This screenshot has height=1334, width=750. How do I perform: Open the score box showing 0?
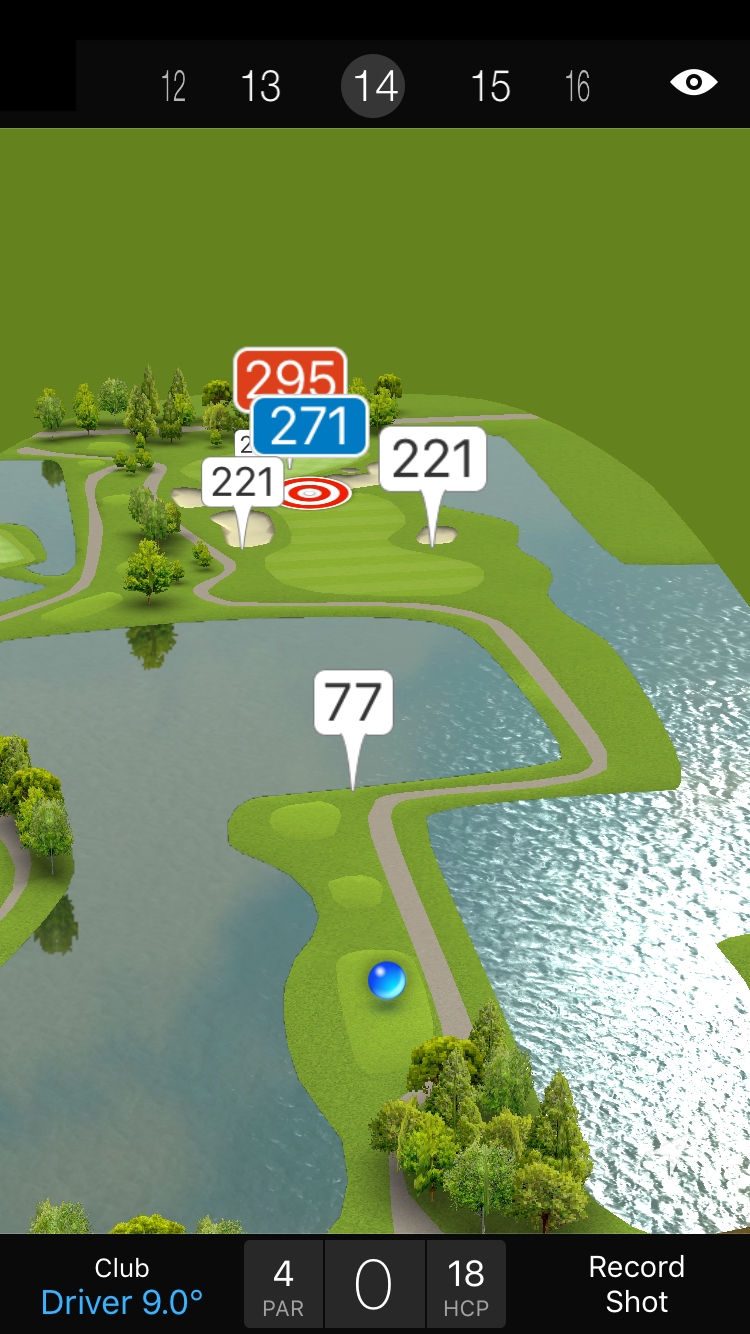pos(374,1285)
